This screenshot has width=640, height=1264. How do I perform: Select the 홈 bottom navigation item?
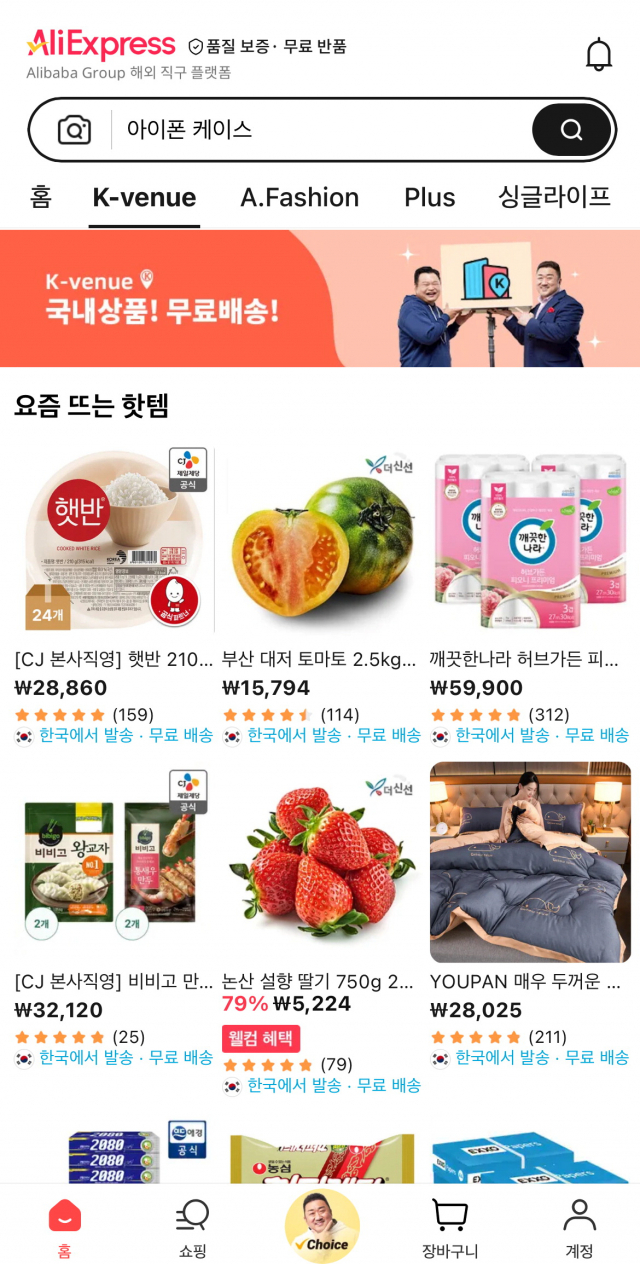point(64,1229)
